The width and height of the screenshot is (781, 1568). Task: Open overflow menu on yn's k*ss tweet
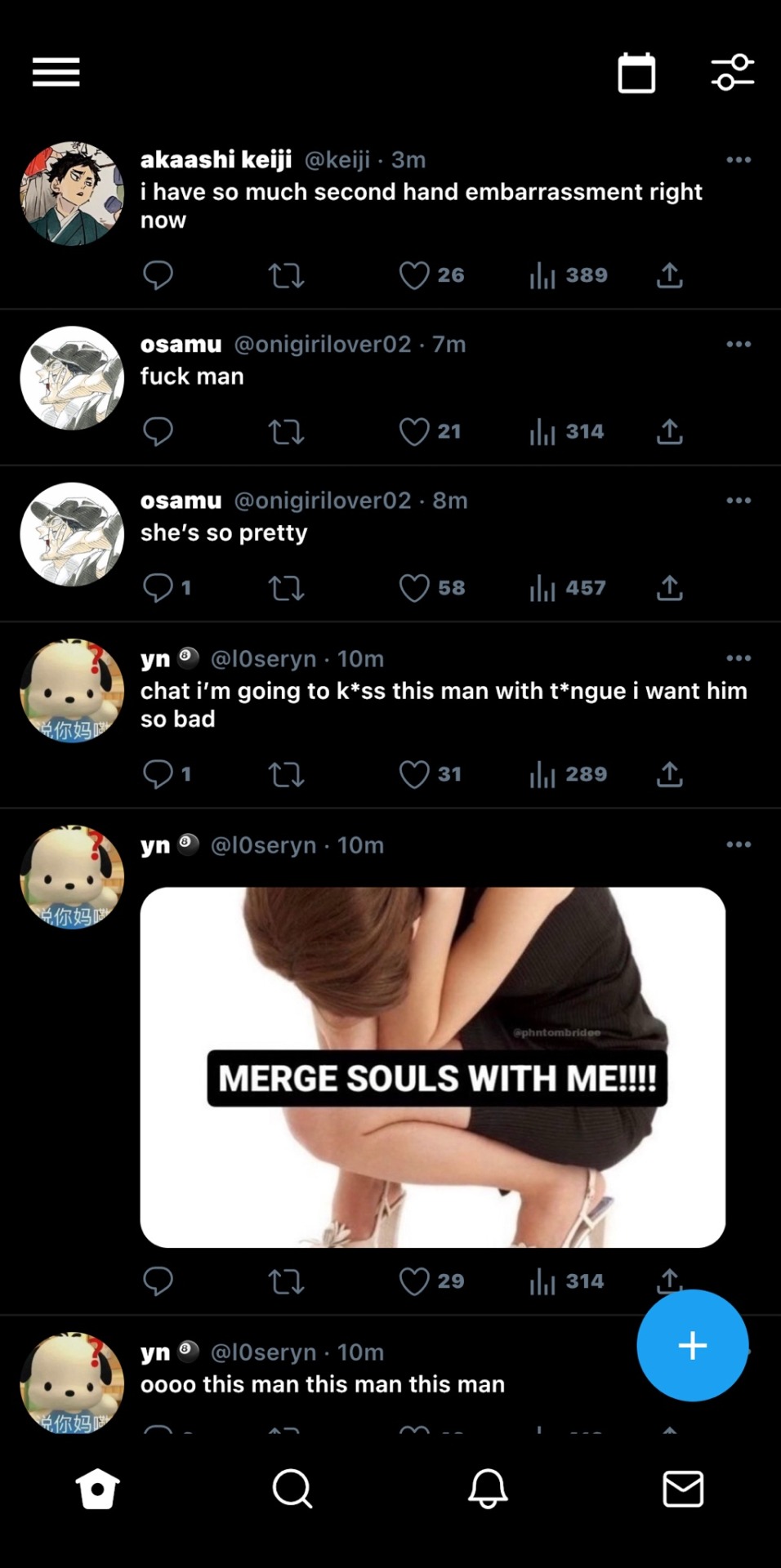(x=739, y=658)
